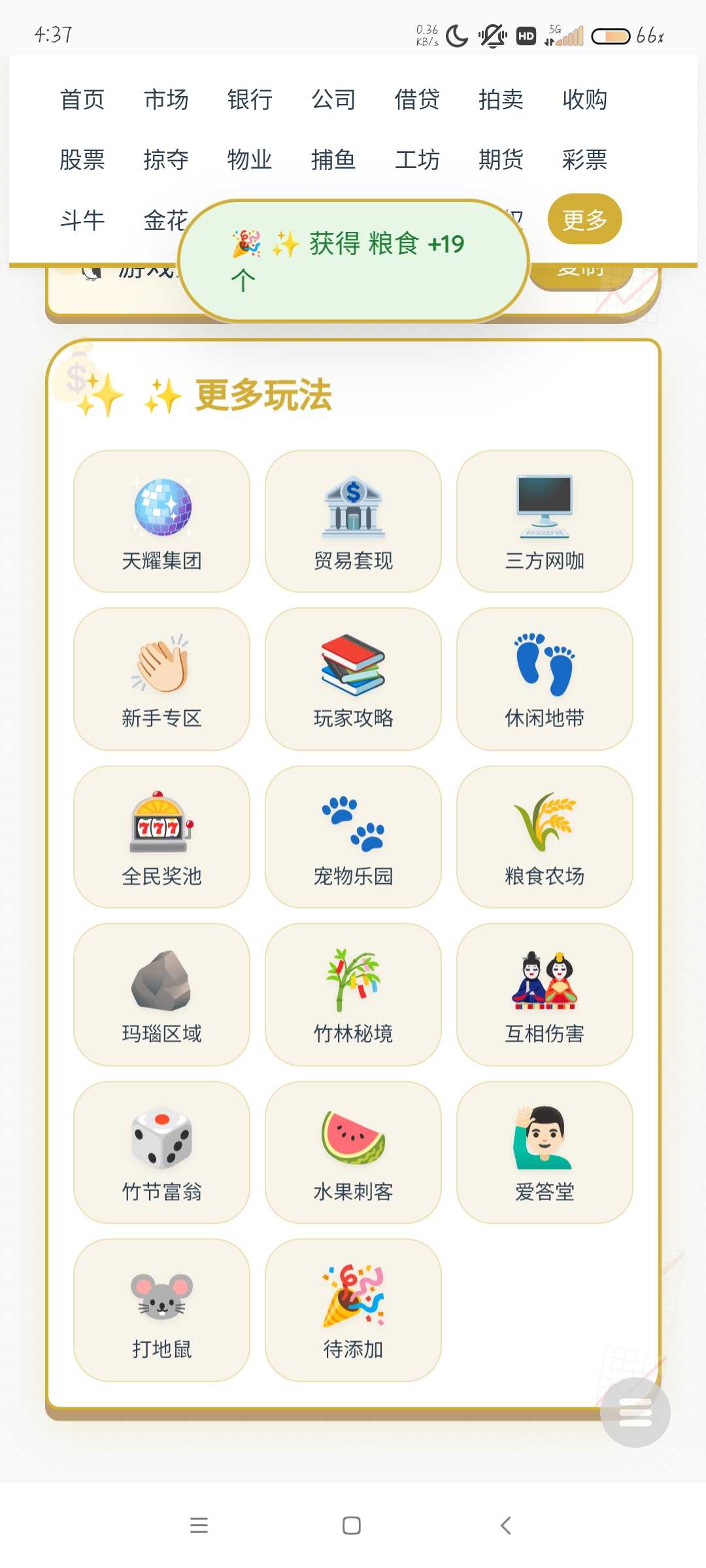Enter 贸易套现 game mode
706x1568 pixels.
tap(353, 521)
